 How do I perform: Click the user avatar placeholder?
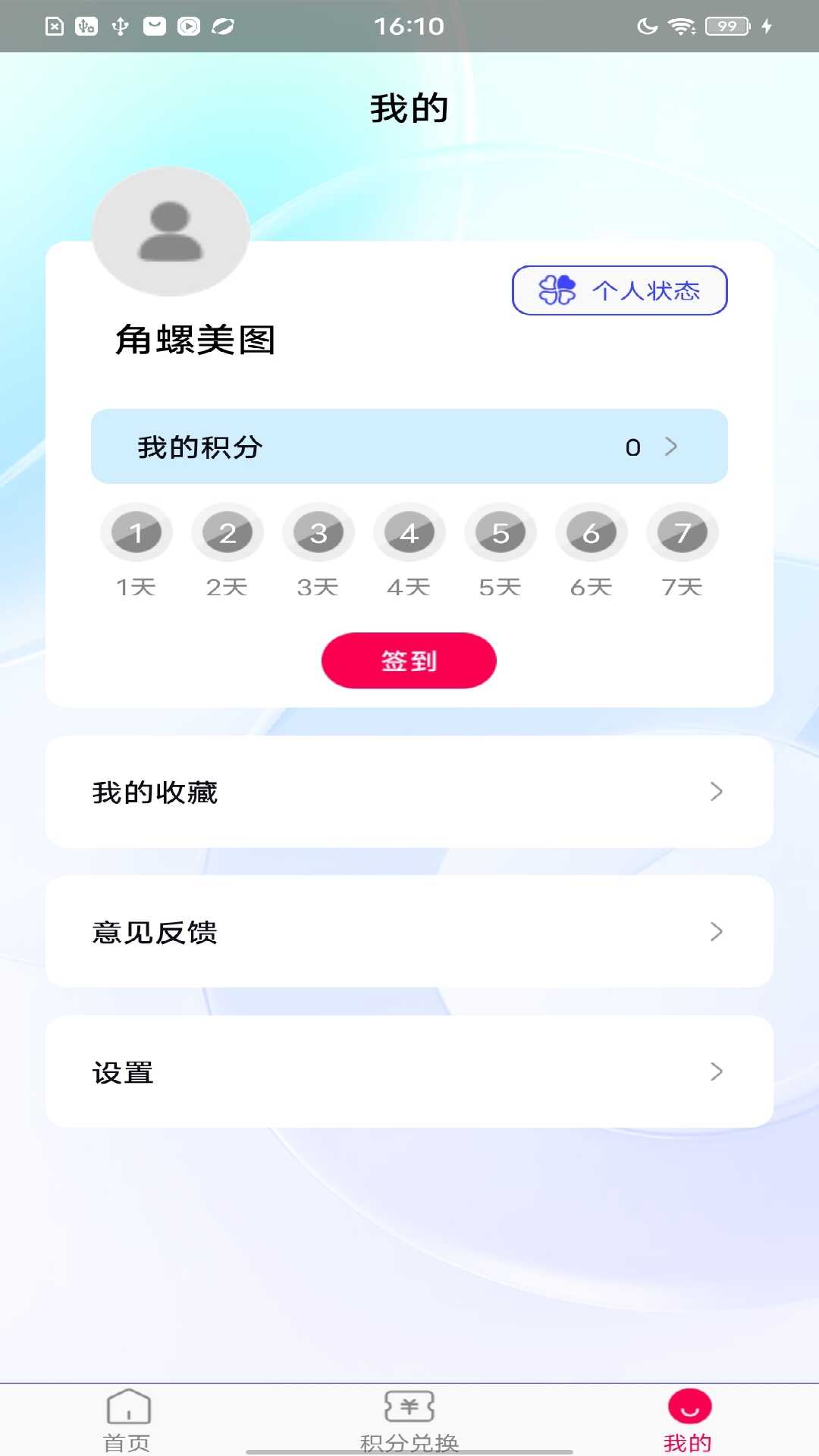(x=169, y=232)
